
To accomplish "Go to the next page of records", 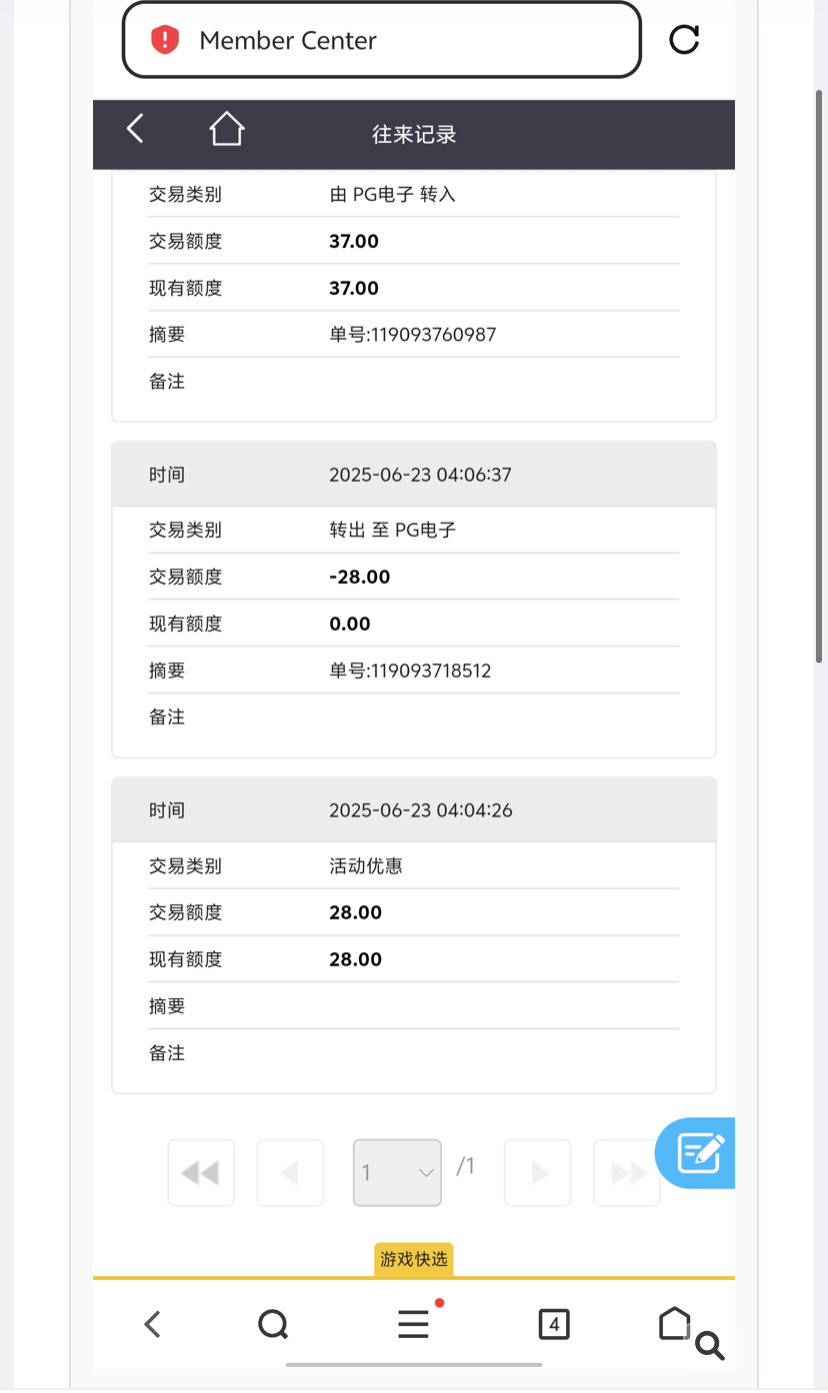I will (538, 1172).
